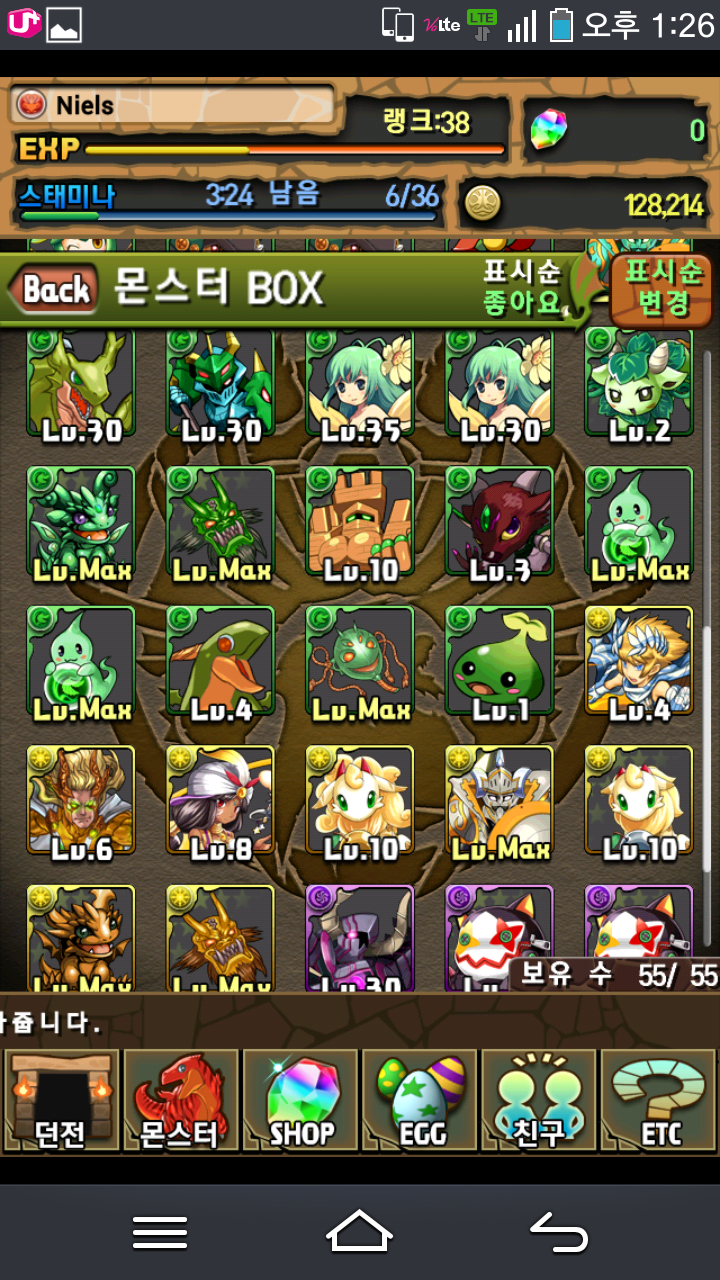This screenshot has height=1280, width=720.
Task: Go to the Android home screen
Action: click(x=360, y=1231)
